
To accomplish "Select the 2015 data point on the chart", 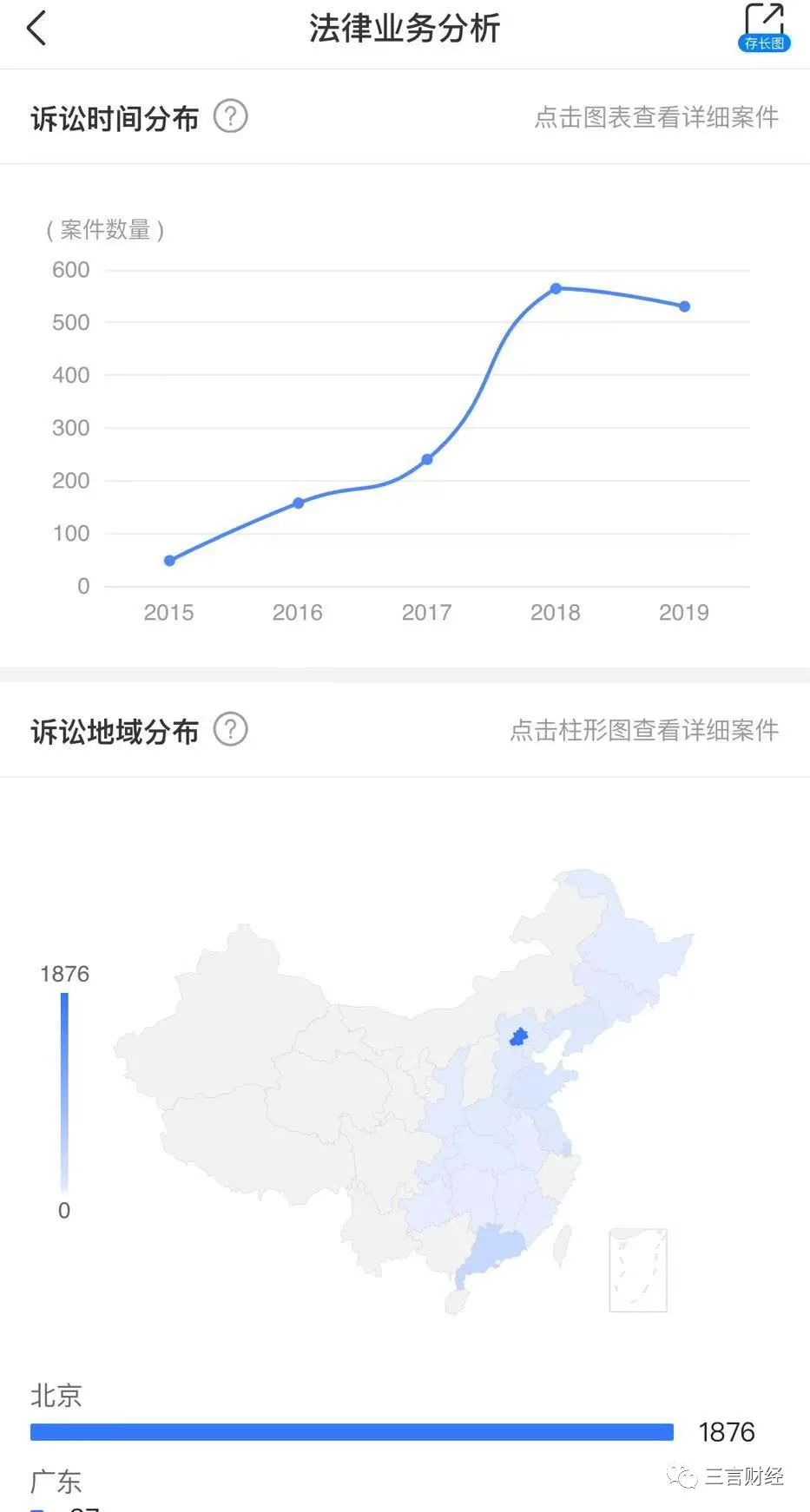I will (x=169, y=561).
